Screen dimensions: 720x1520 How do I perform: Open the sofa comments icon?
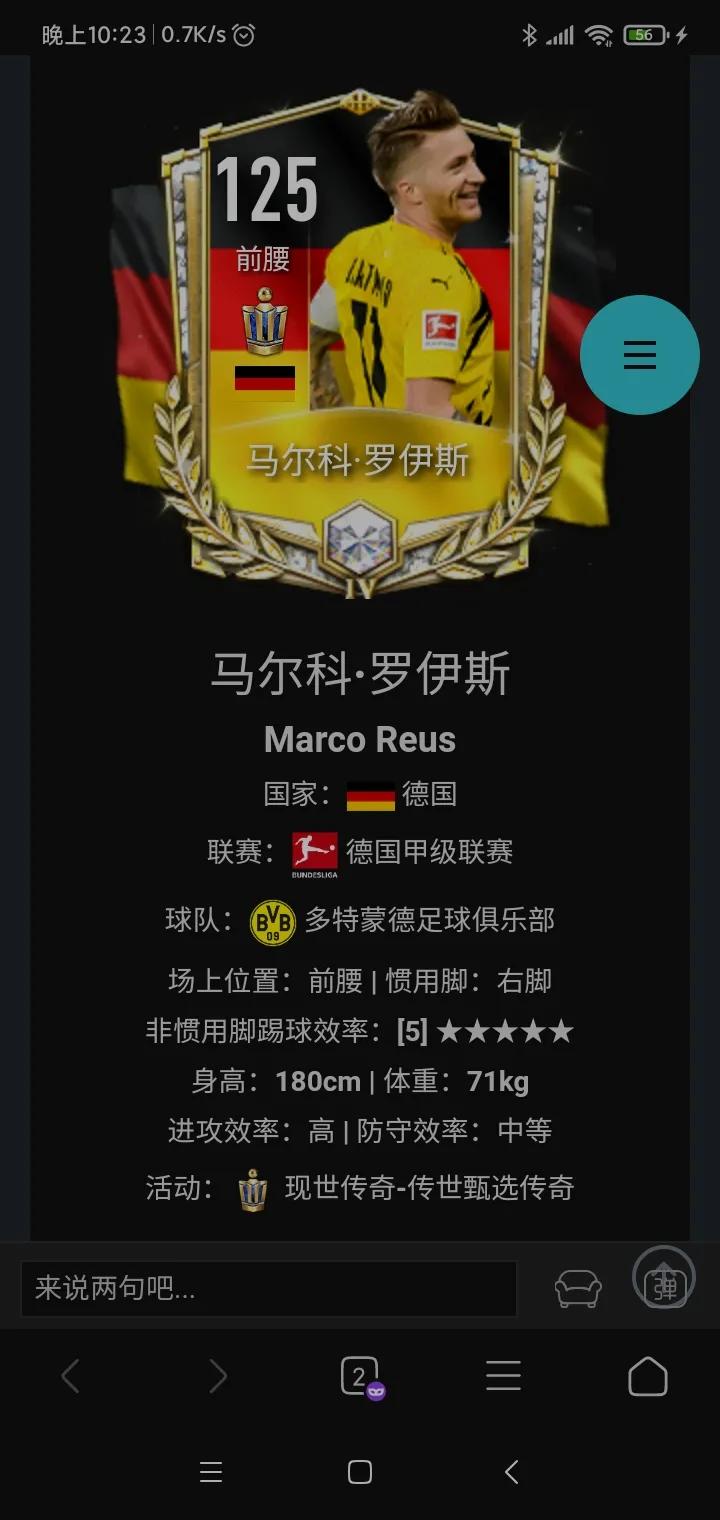(x=578, y=1288)
